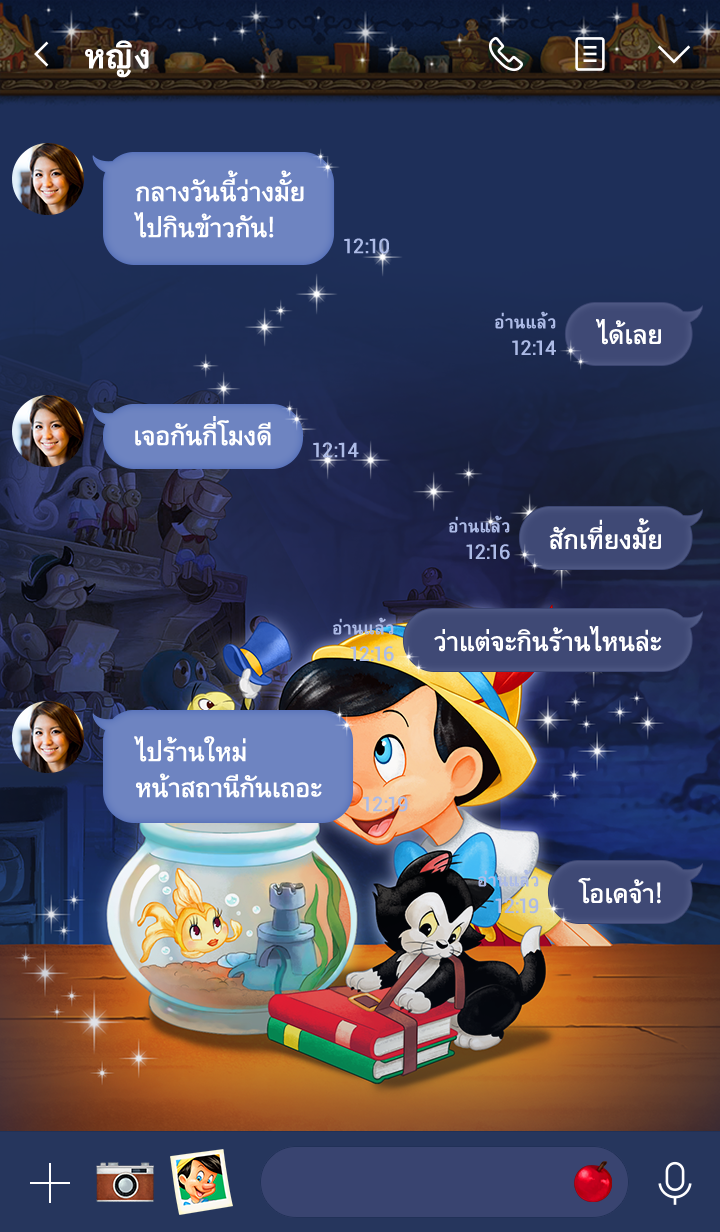Open profile photo beside เจอกันกี่โมงดี message
Image resolution: width=720 pixels, height=1232 pixels.
[48, 431]
